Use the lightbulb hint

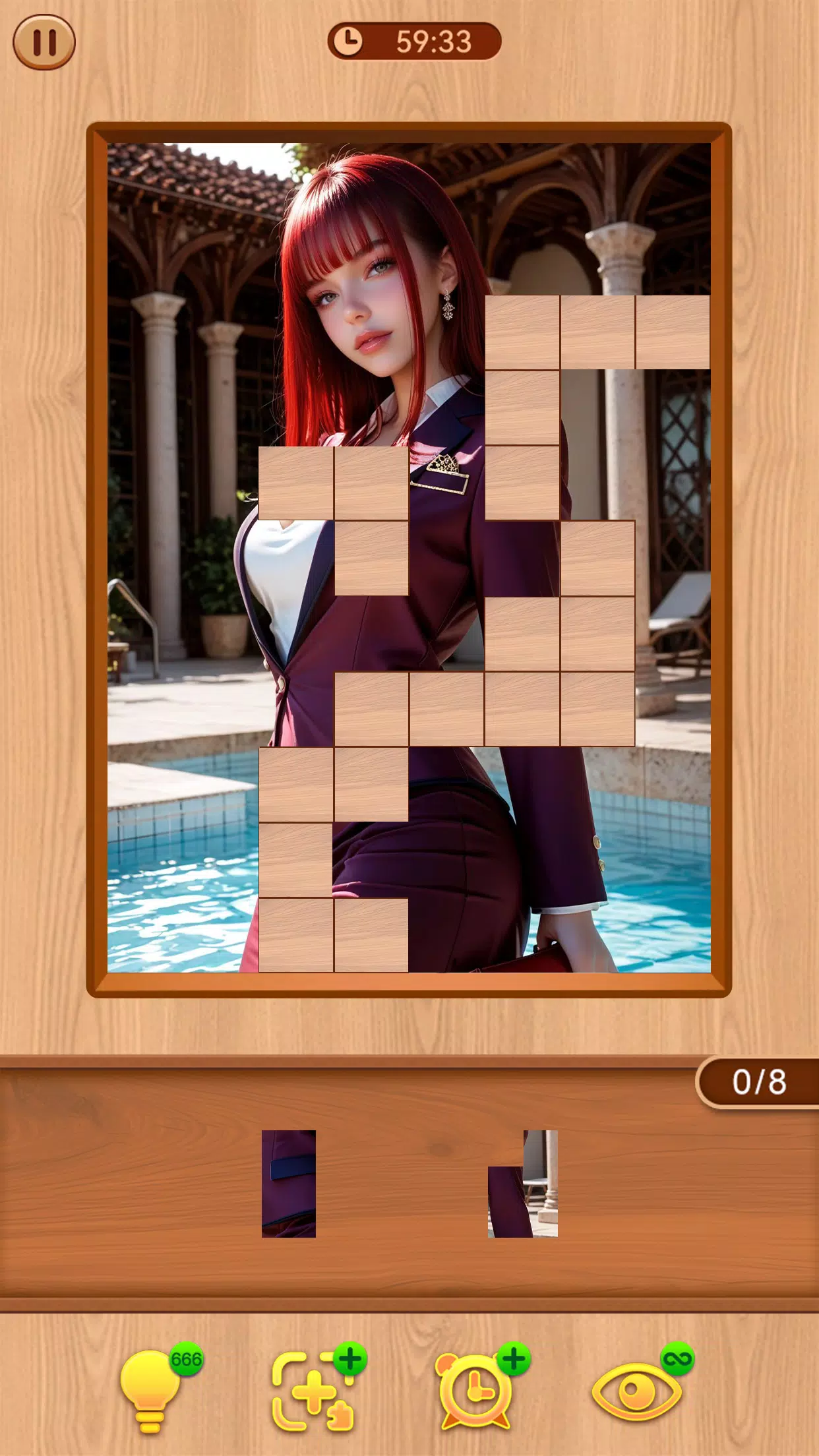[x=152, y=1389]
